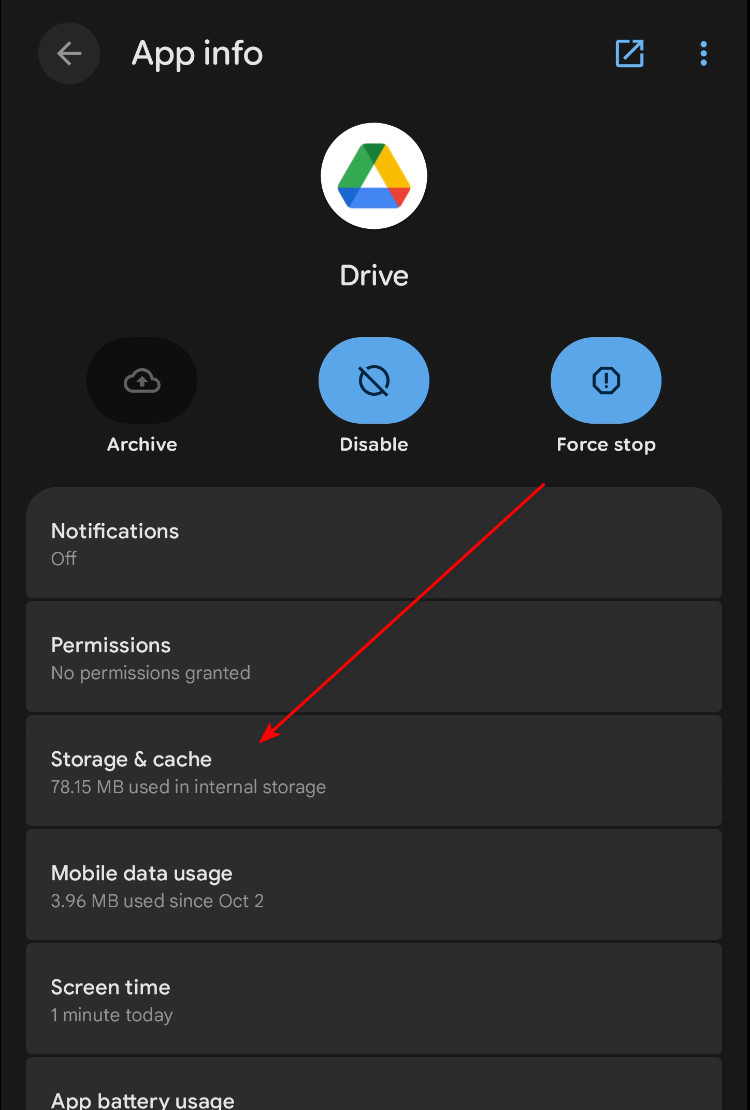Open Storage & cache
Image resolution: width=750 pixels, height=1110 pixels.
(x=374, y=771)
